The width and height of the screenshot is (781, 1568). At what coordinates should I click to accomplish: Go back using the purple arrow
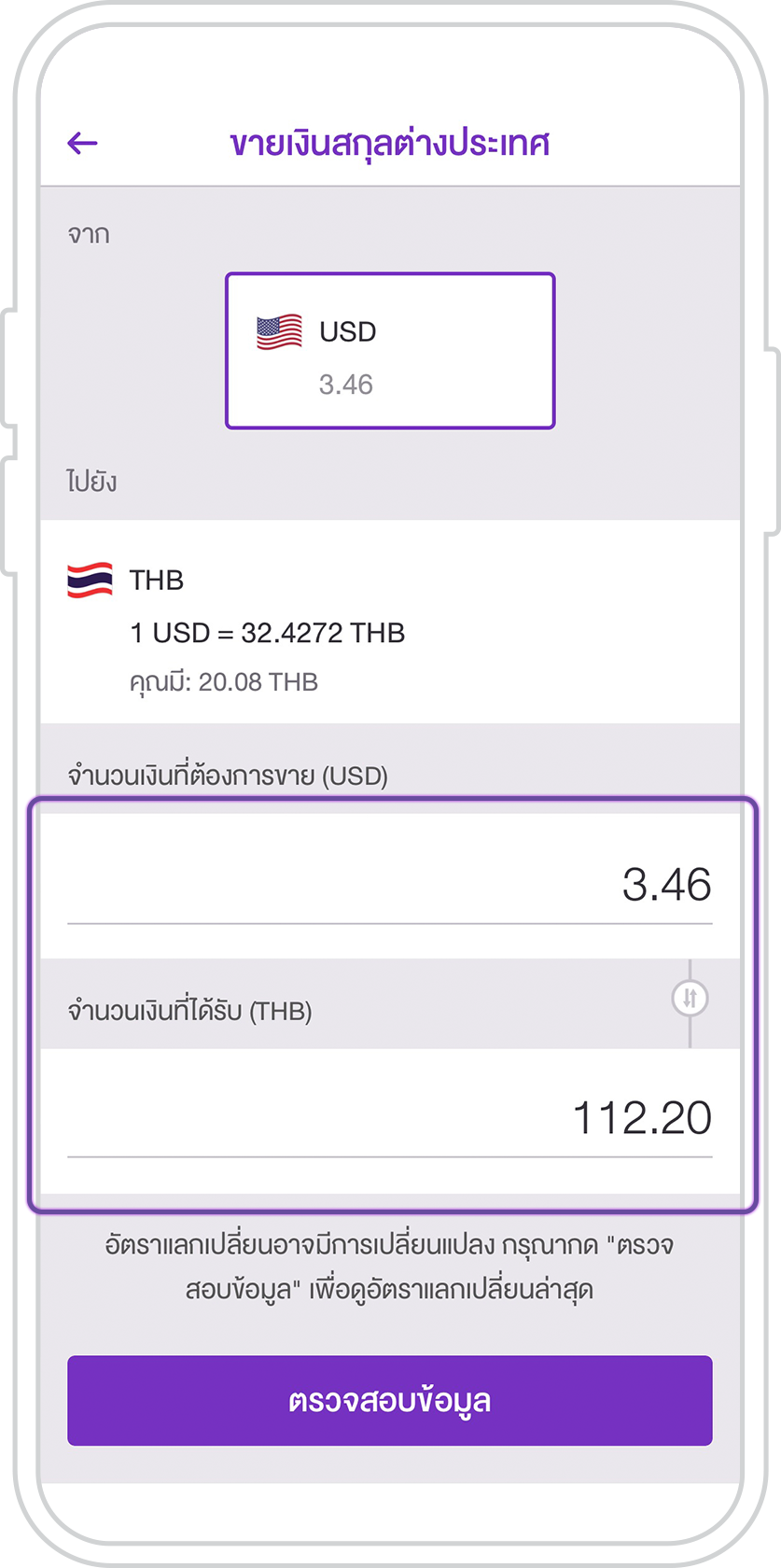[x=83, y=143]
